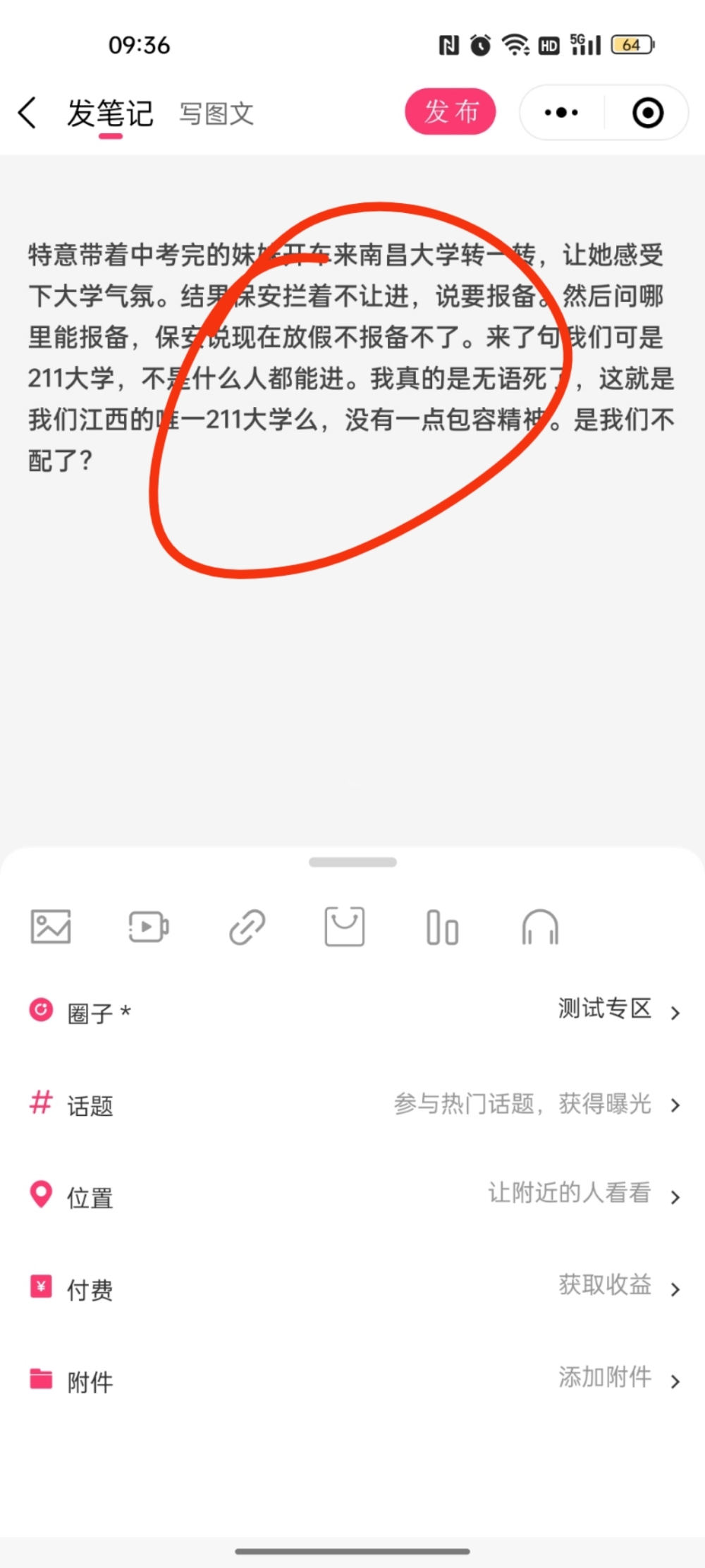Choose a circle in 圈子 row
This screenshot has height=1568, width=705.
click(352, 1011)
